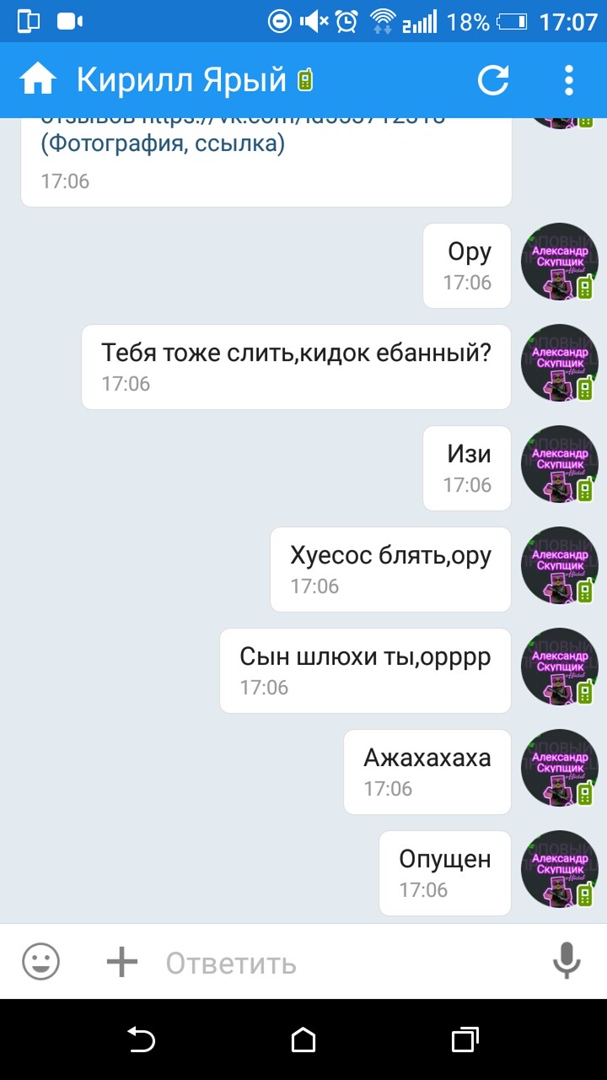This screenshot has height=1080, width=607.
Task: Open sender avatar beside Ажахахаха message
Action: pos(560,768)
